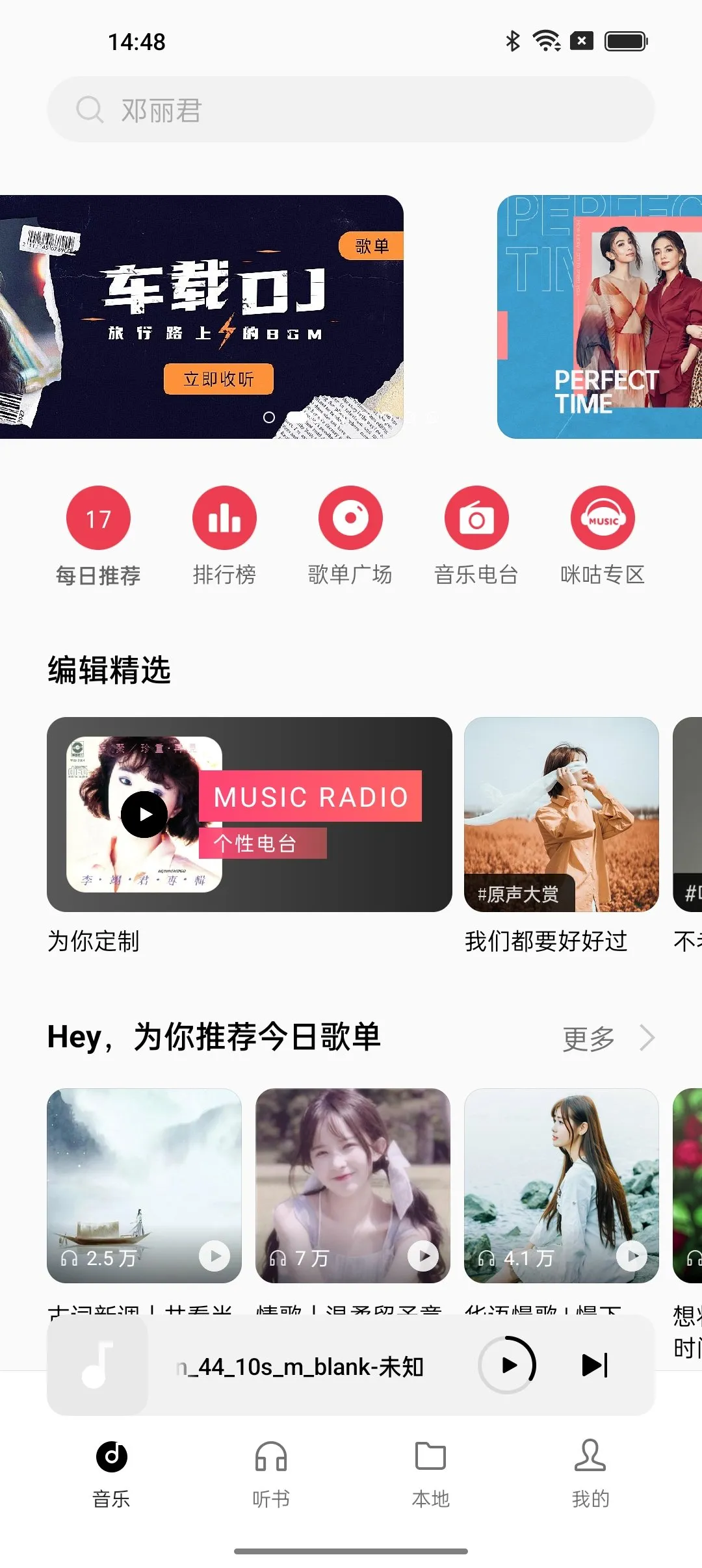View 更多 recommended playlists
This screenshot has width=702, height=1568.
pos(607,1038)
